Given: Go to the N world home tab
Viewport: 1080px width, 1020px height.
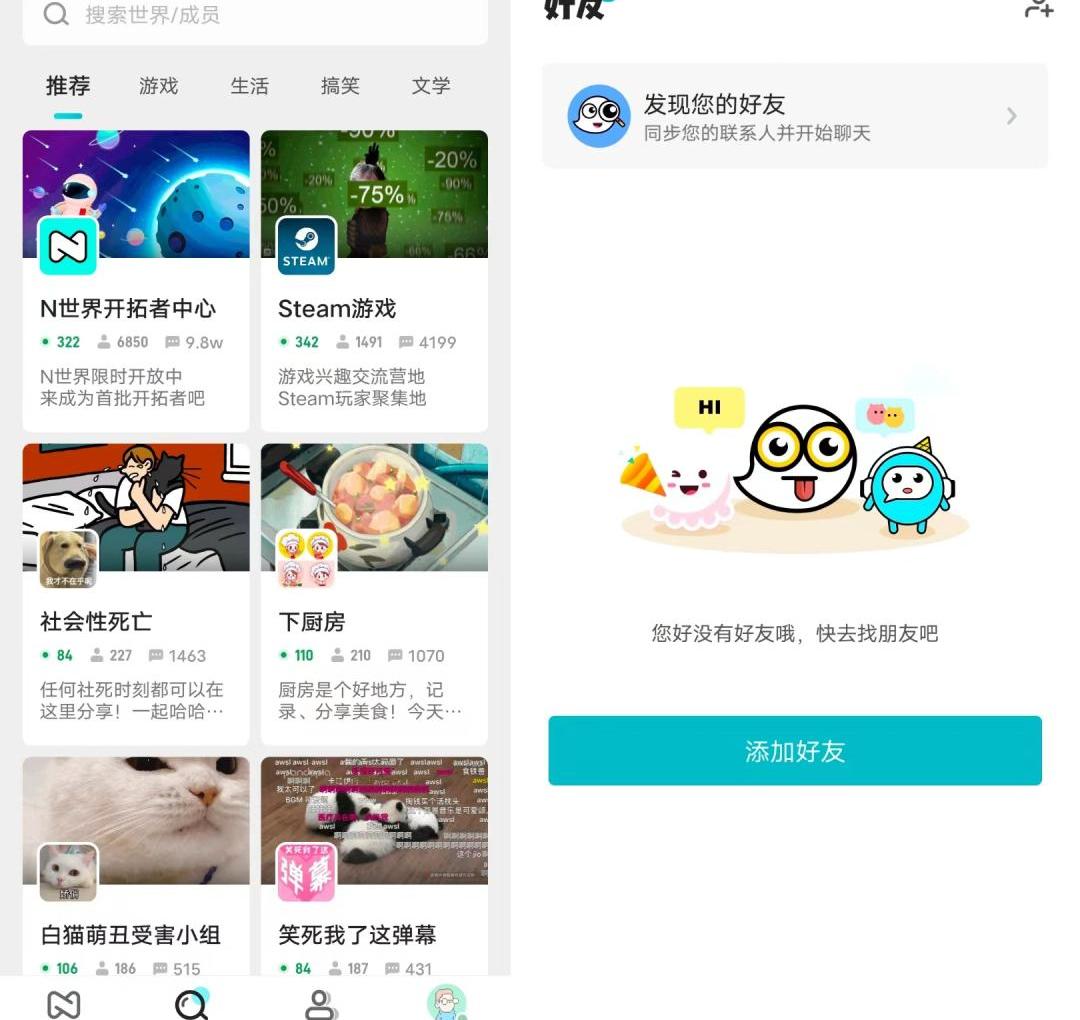Looking at the screenshot, I should pos(64,1003).
